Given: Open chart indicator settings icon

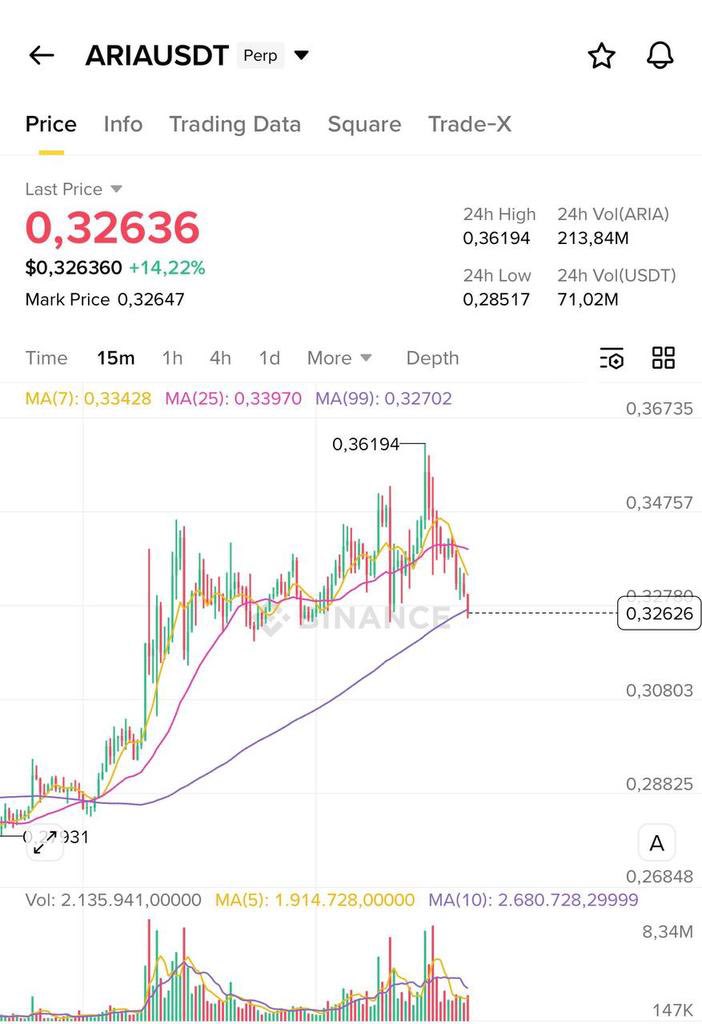Looking at the screenshot, I should click(x=611, y=358).
